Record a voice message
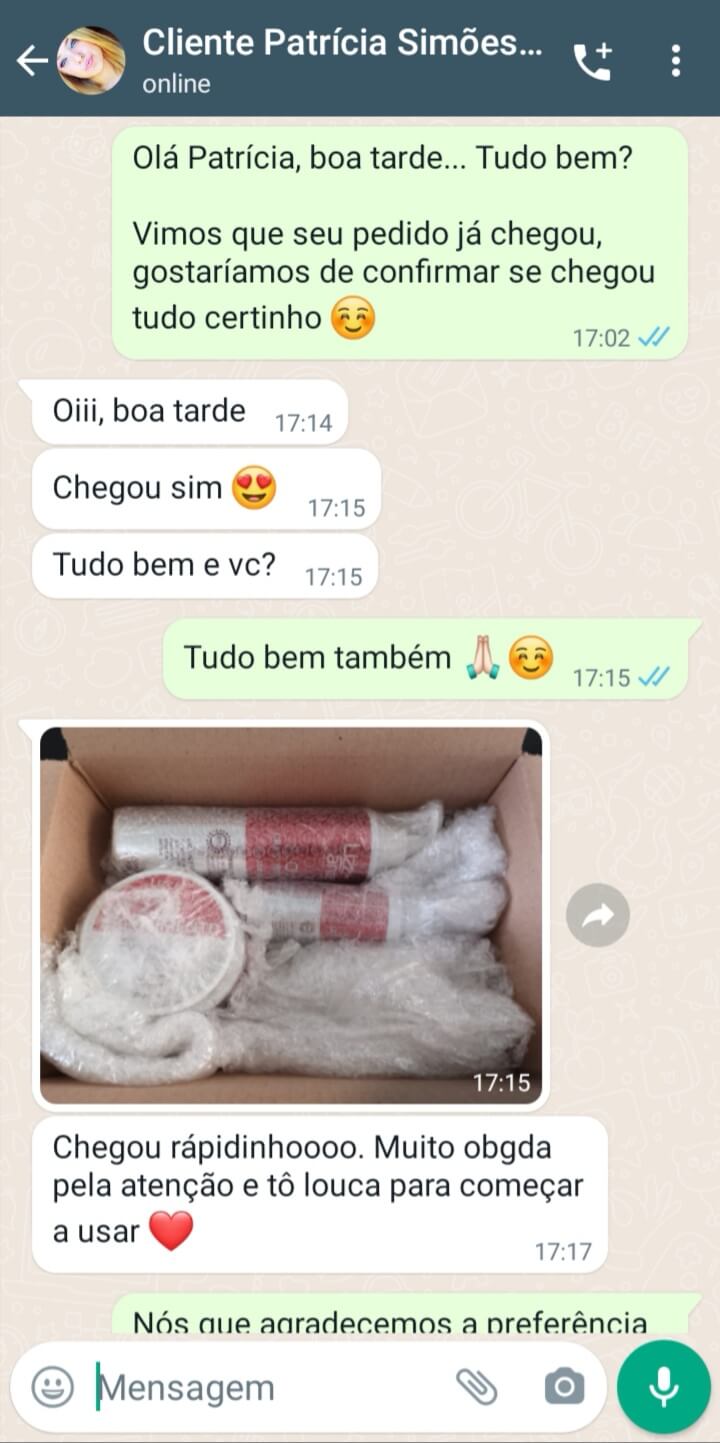Screen dimensions: 720x1443 663,1387
